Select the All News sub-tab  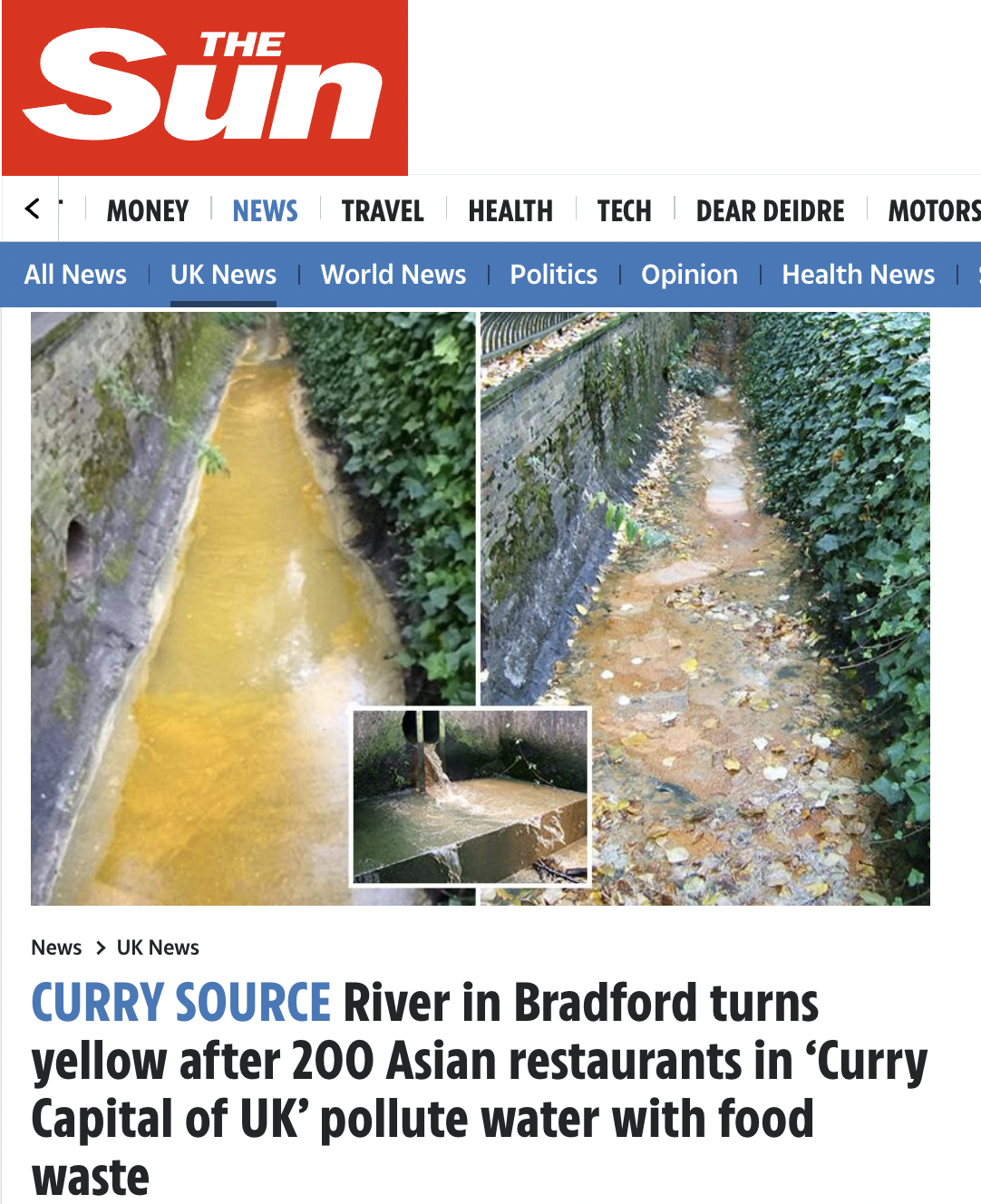(75, 275)
